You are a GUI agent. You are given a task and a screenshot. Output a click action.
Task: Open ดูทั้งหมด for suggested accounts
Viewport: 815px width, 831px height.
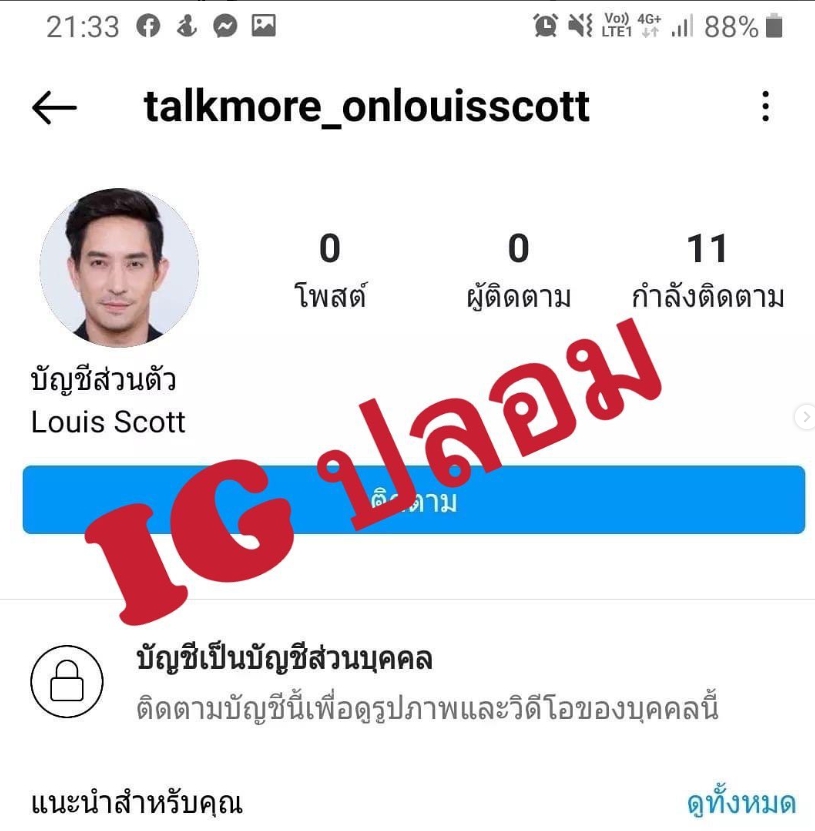point(741,803)
